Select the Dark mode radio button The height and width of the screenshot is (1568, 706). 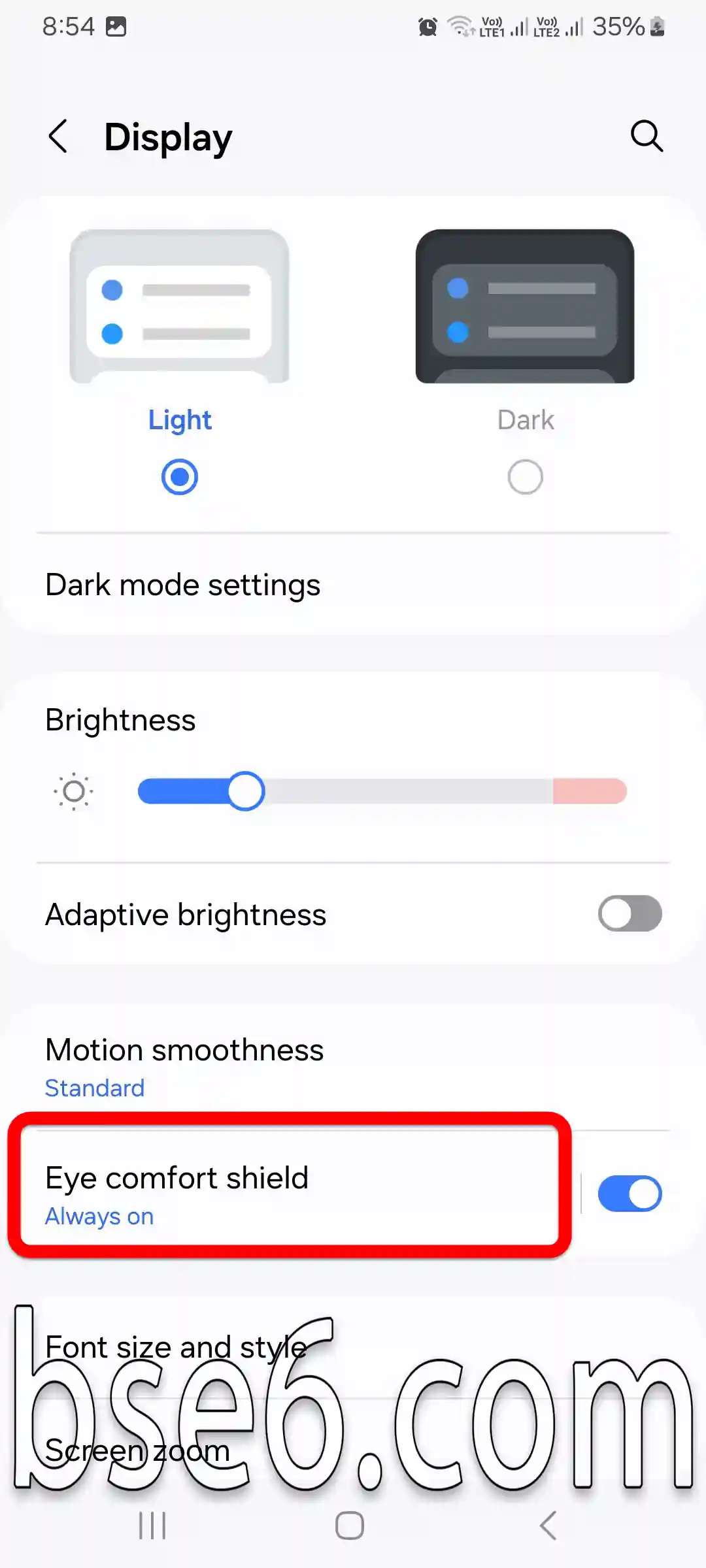[x=526, y=477]
